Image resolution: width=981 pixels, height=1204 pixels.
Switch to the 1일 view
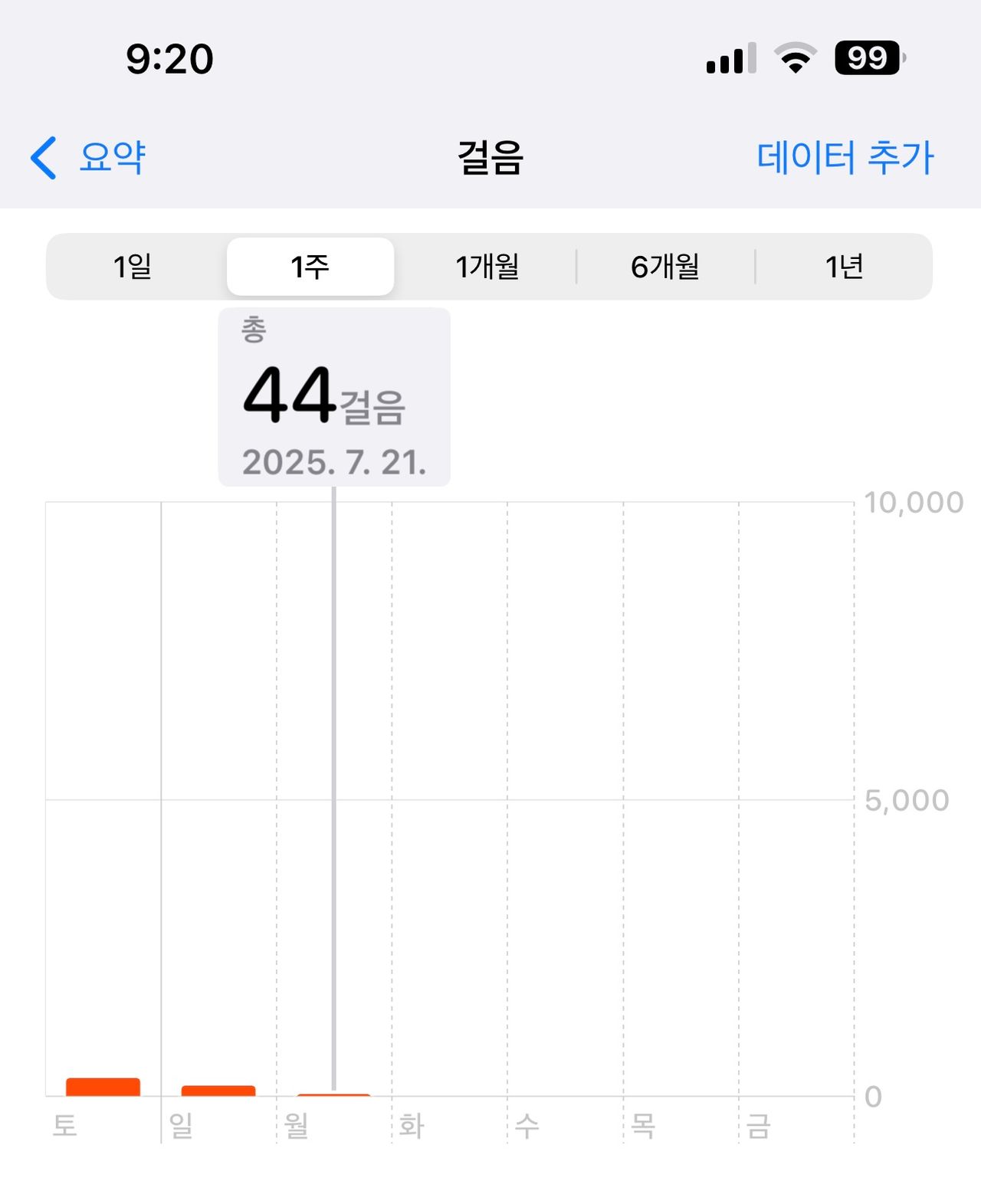point(133,267)
